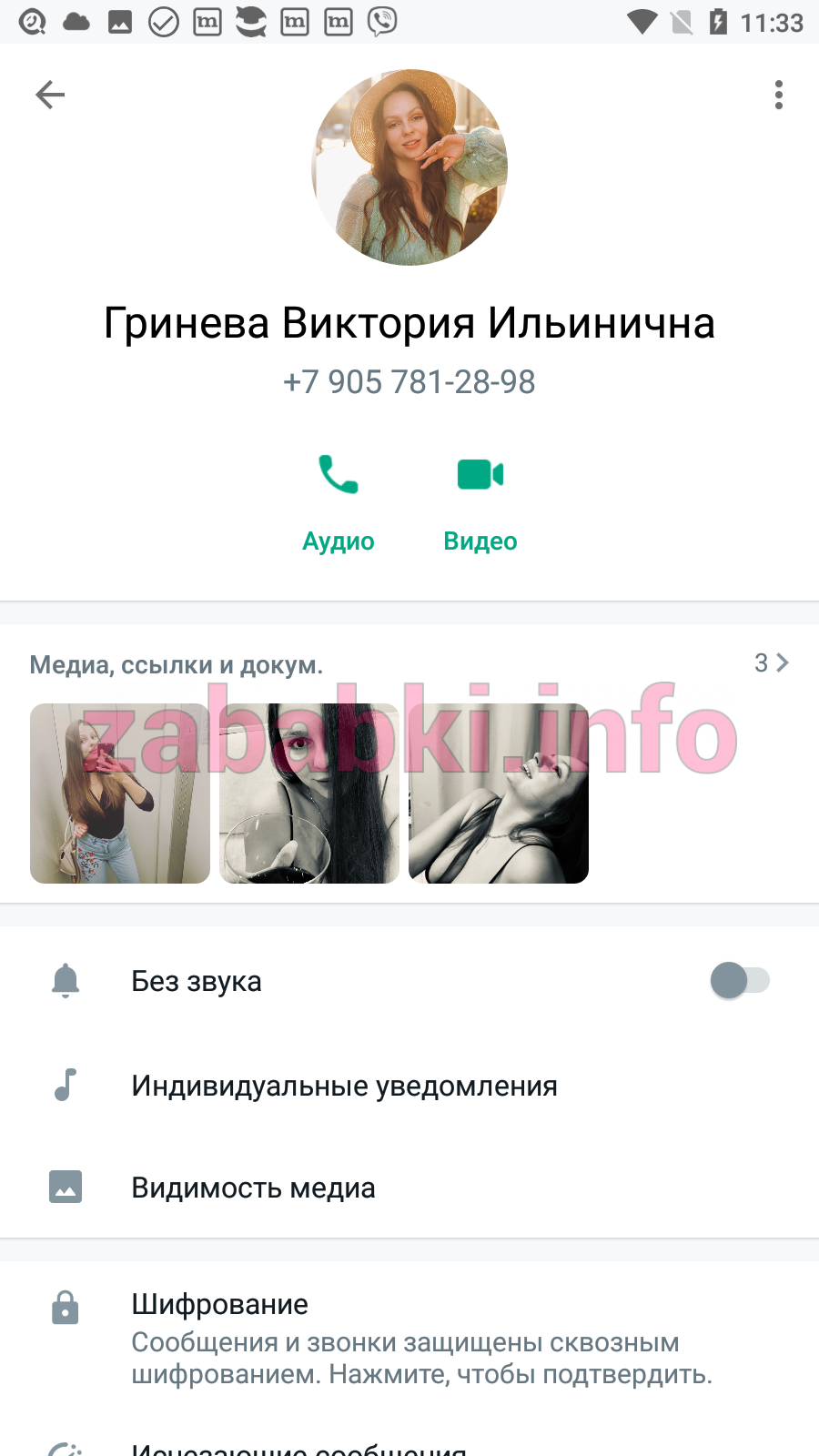This screenshot has height=1456, width=819.
Task: Toggle the Без звука switch
Action: click(740, 981)
